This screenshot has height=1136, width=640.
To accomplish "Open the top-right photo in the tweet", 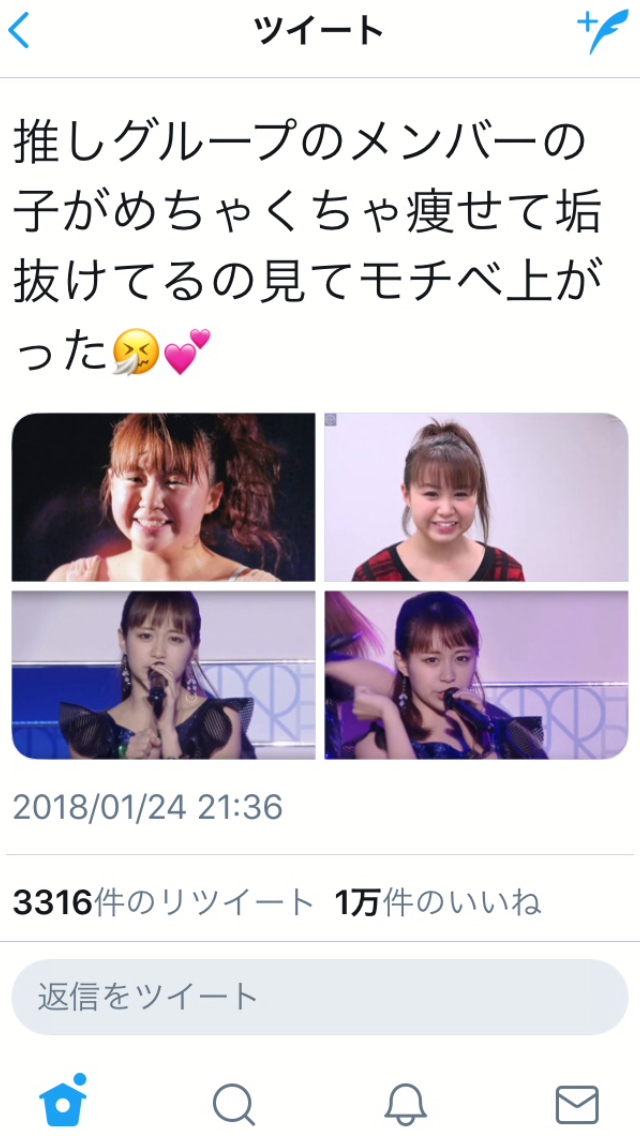I will point(476,497).
